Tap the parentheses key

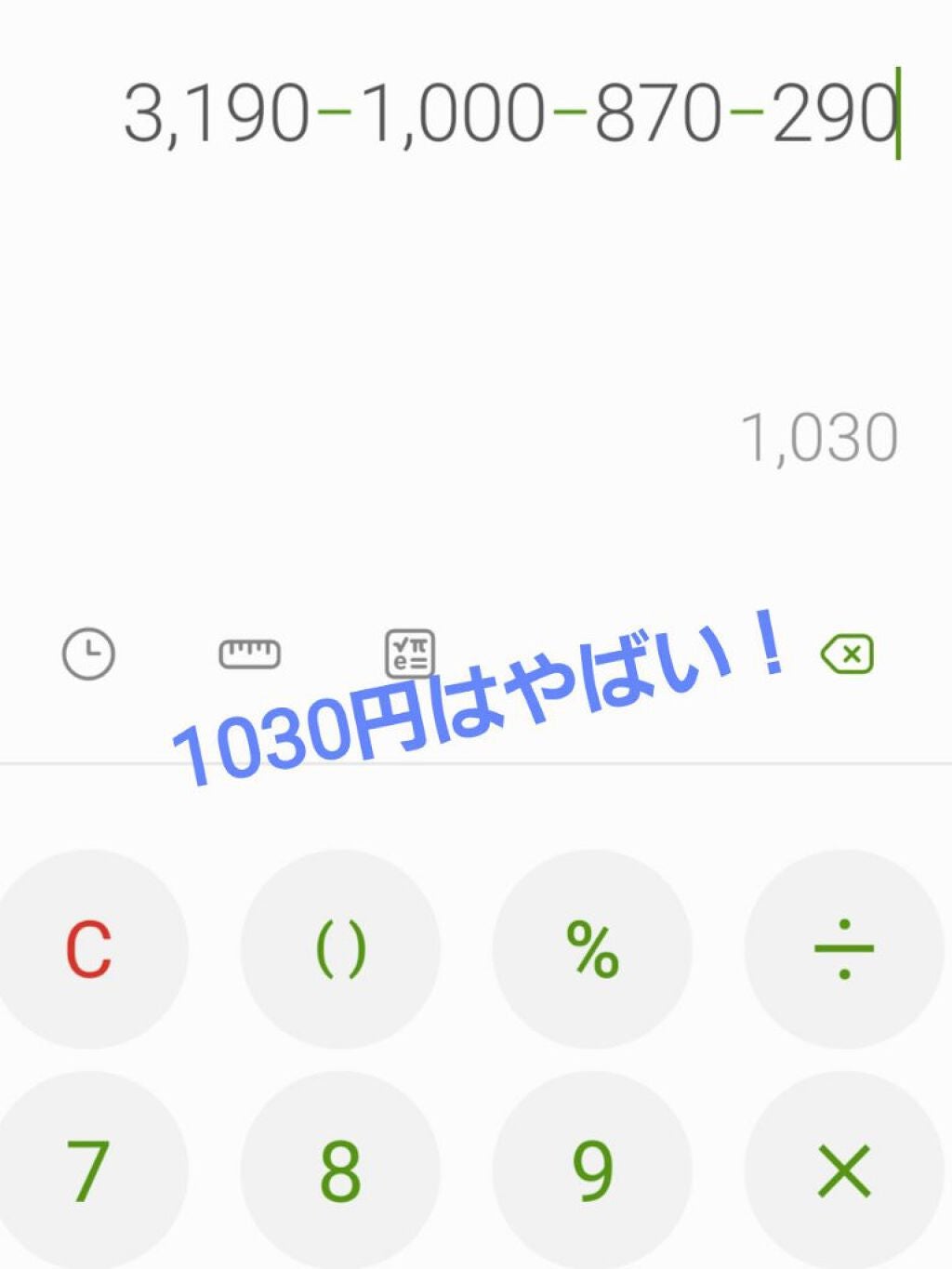340,948
